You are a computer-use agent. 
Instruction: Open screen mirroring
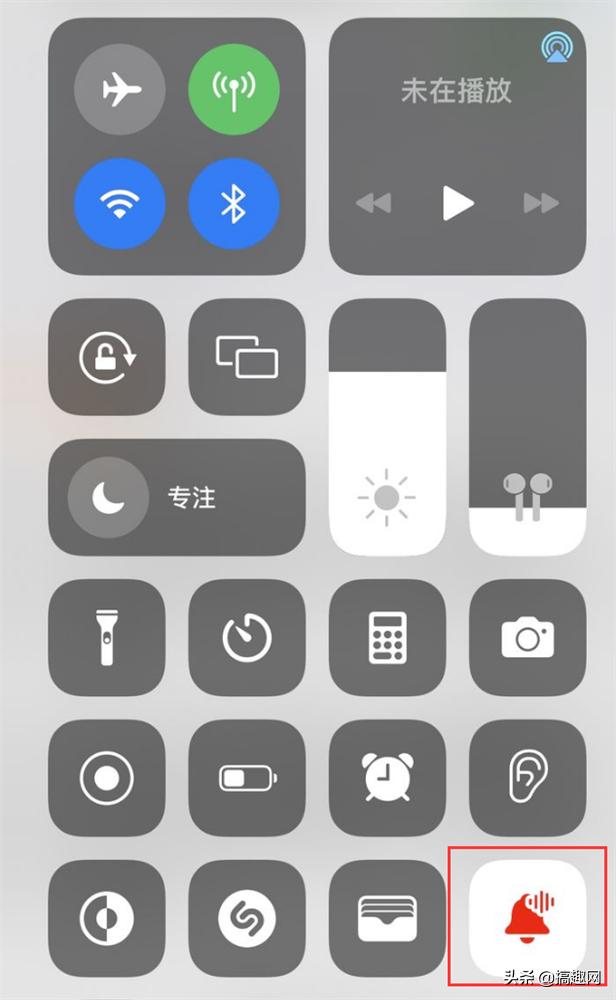click(247, 357)
